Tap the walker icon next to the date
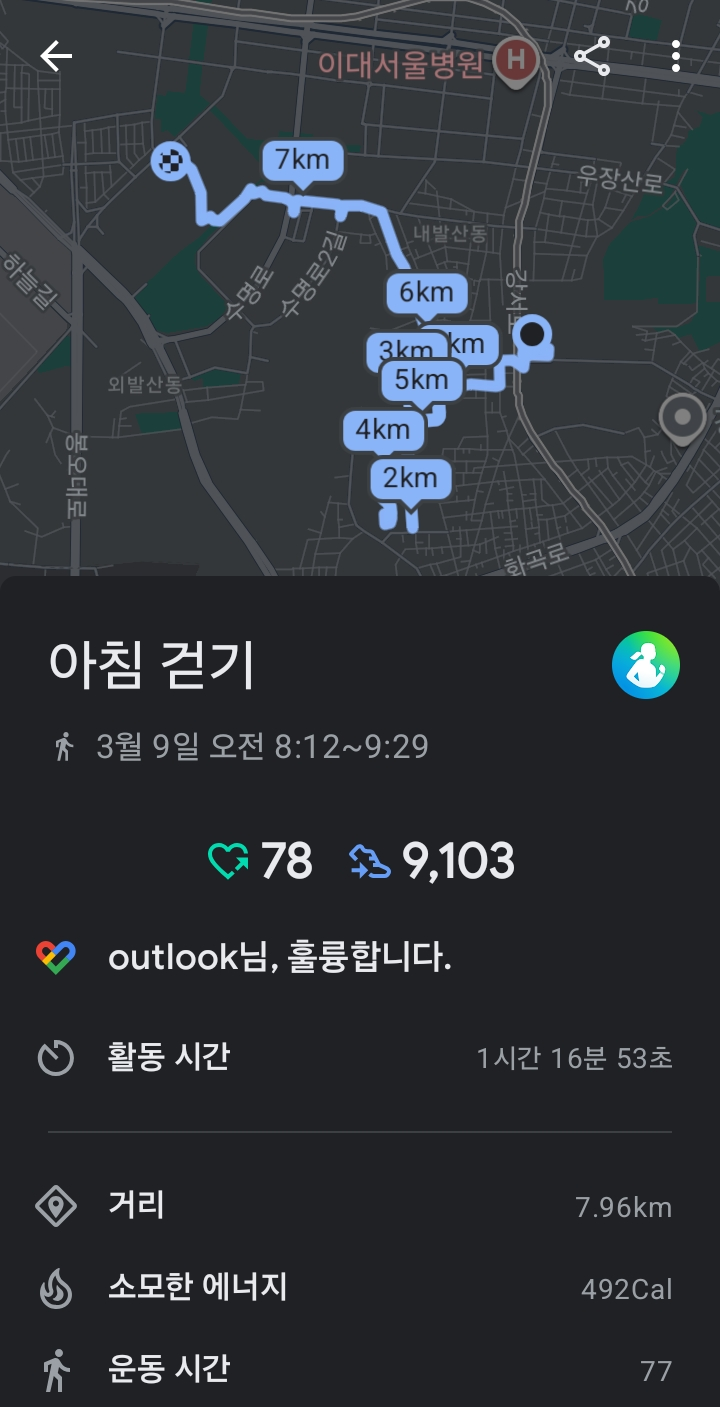The width and height of the screenshot is (720, 1407). [64, 744]
